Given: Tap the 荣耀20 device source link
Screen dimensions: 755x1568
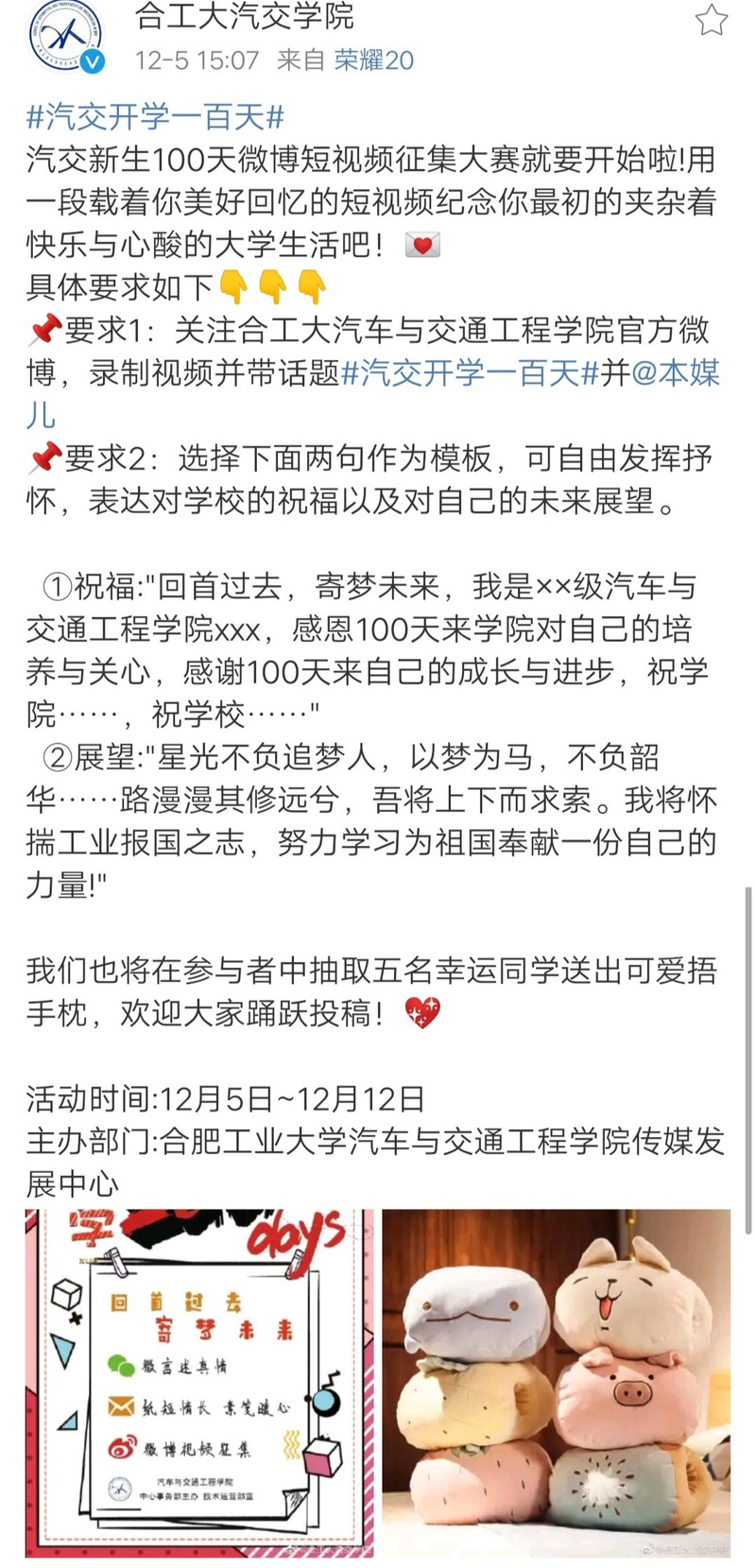Looking at the screenshot, I should tap(374, 60).
